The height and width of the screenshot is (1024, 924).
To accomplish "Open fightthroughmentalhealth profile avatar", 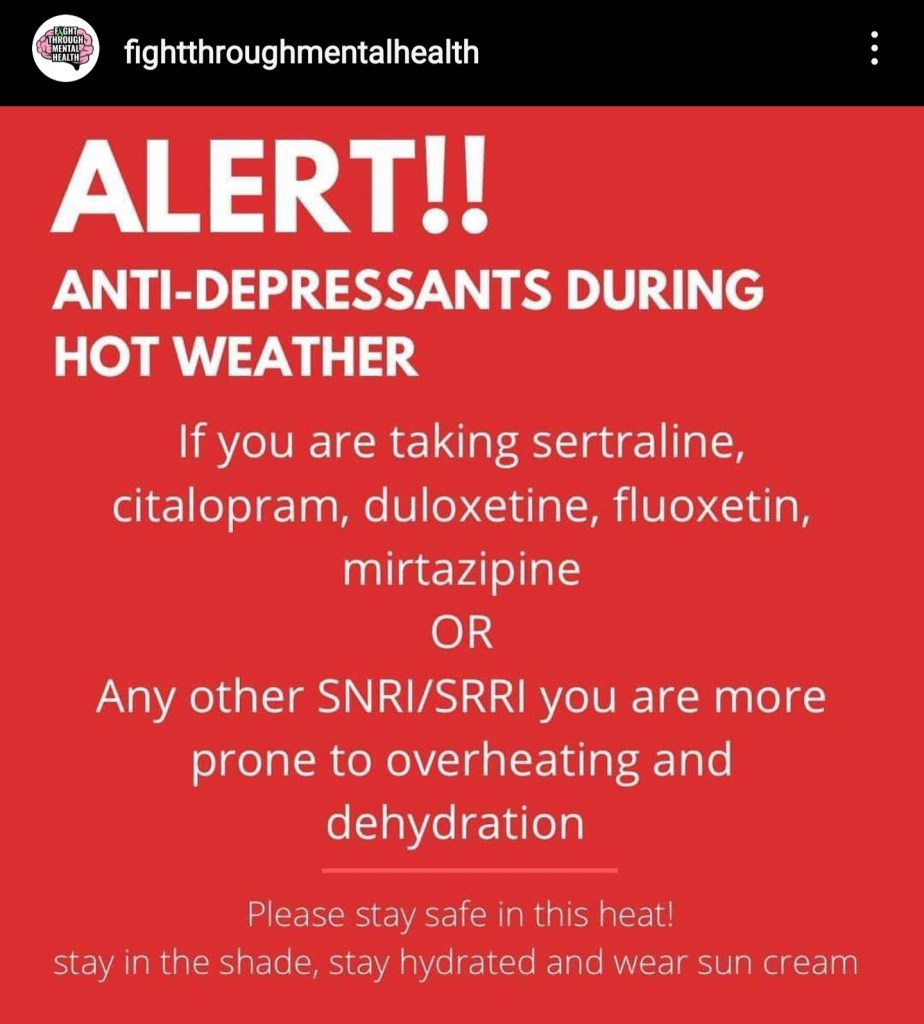I will pos(64,50).
